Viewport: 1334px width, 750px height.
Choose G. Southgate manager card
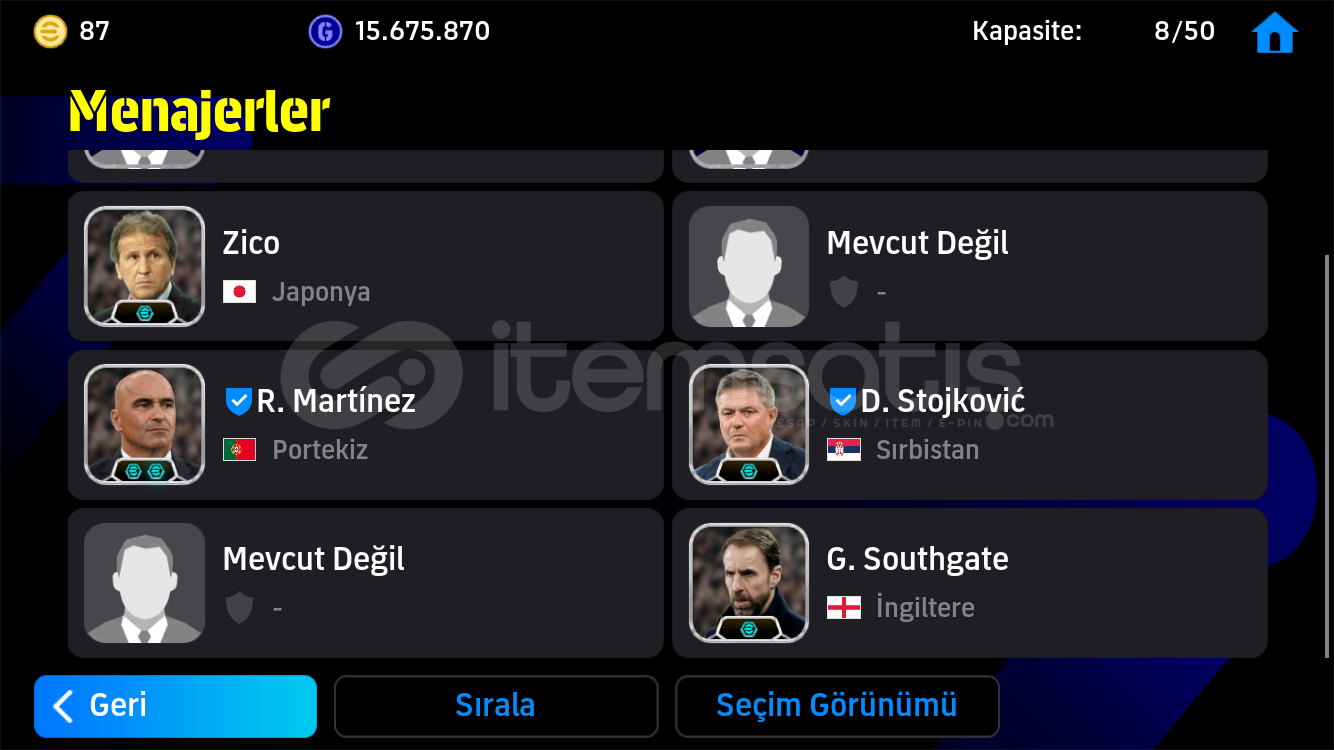968,582
